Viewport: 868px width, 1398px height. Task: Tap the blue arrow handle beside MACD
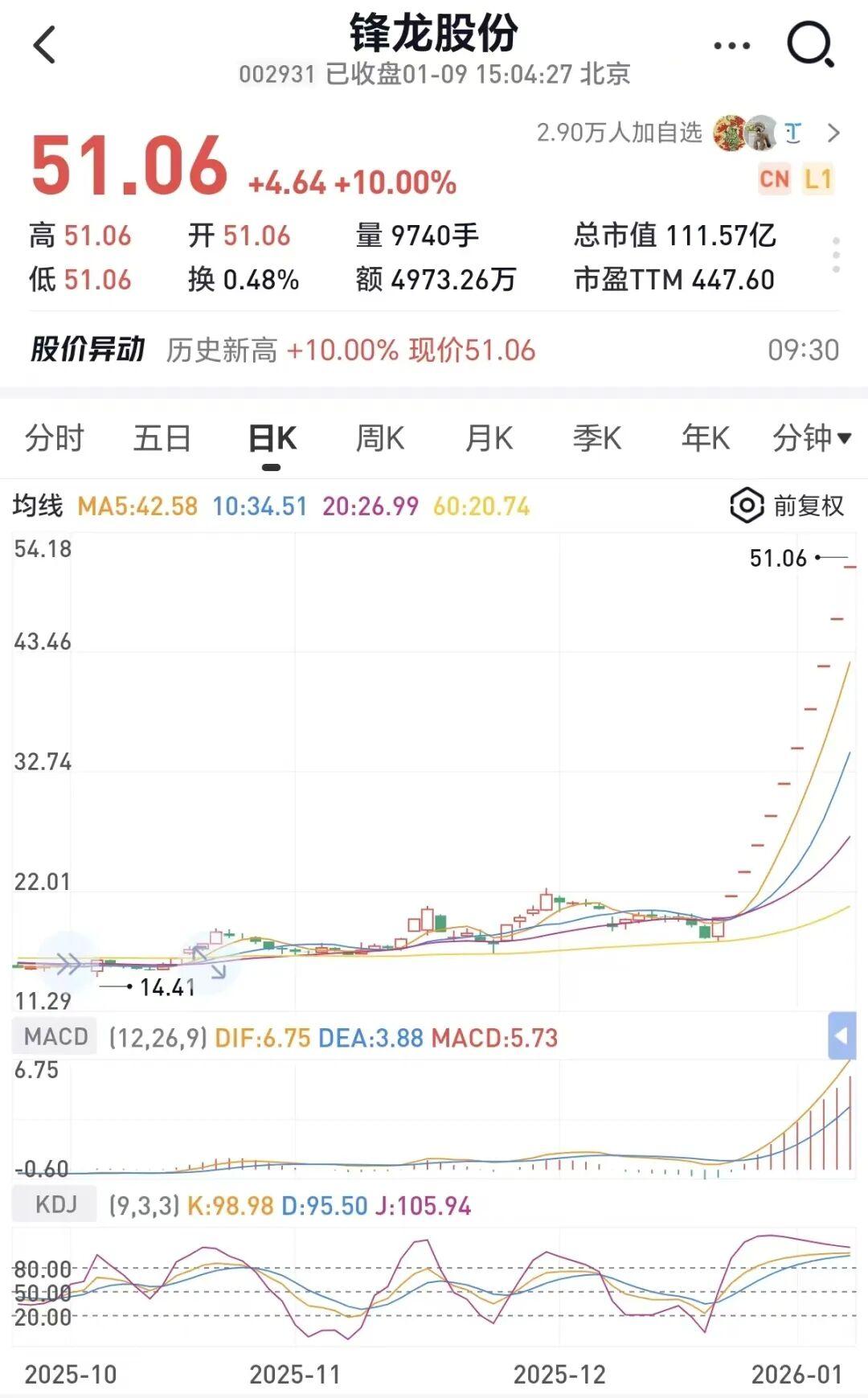841,1036
